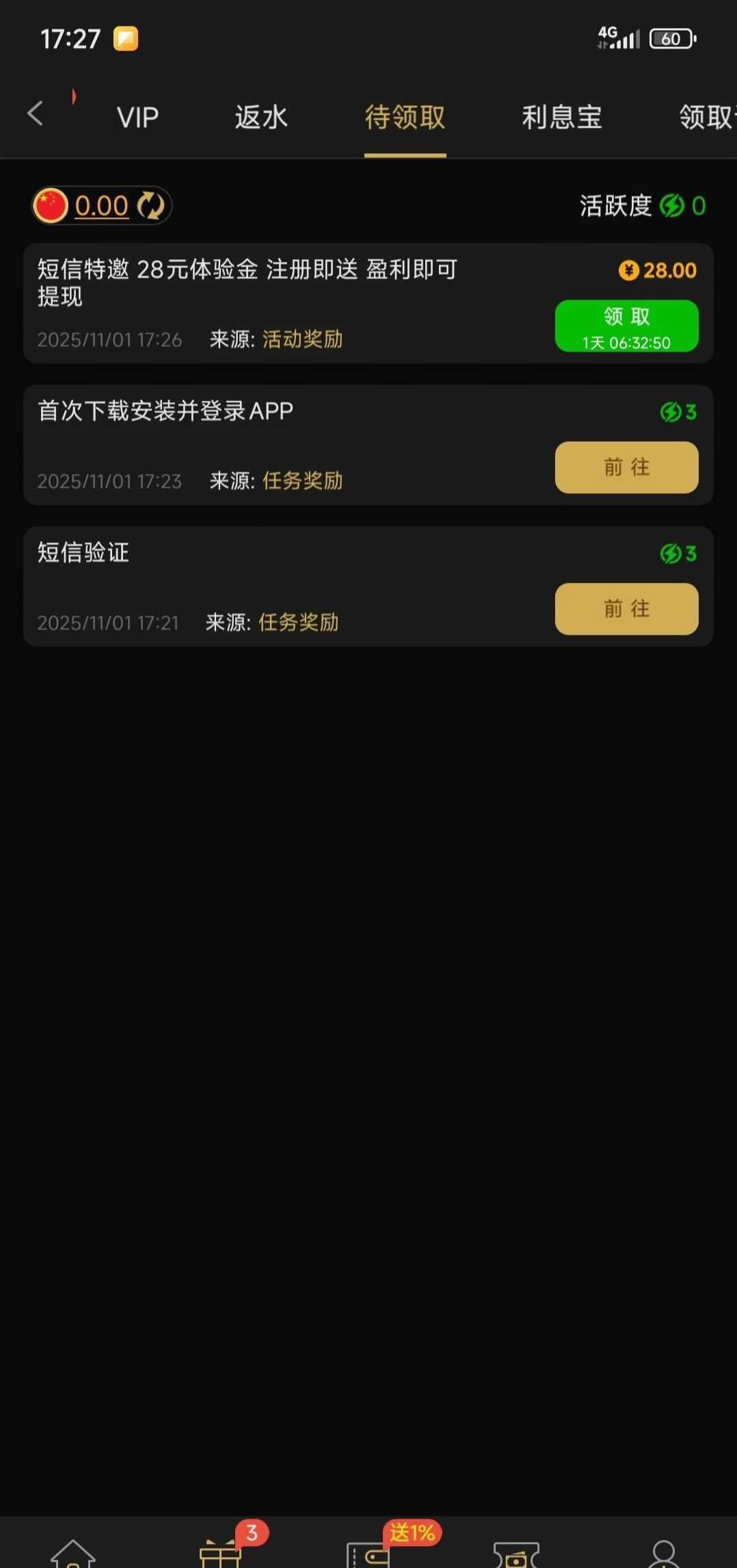Open the wallet tab marked 送1%
This screenshot has height=1568, width=737.
(369, 1552)
